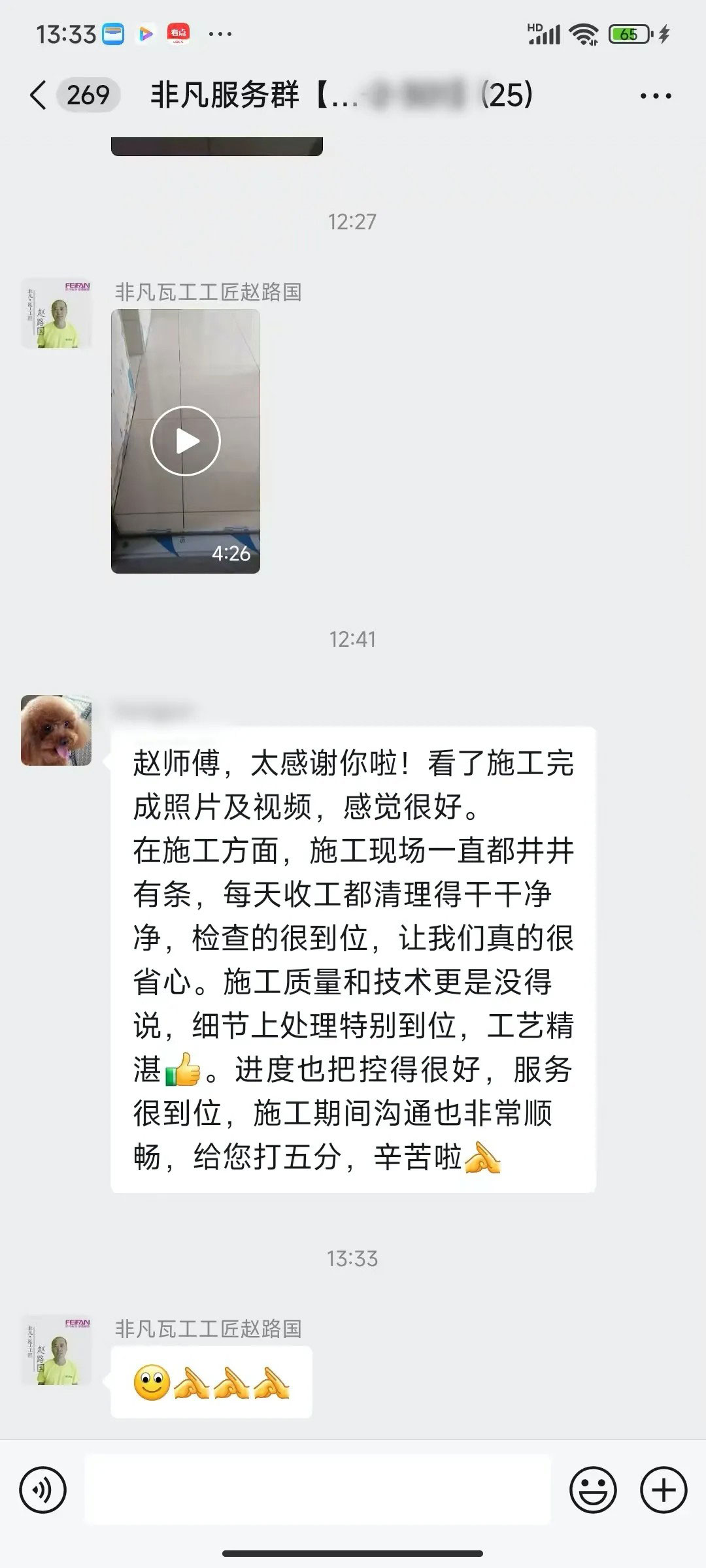Screen dimensions: 706x1568
Task: Open the plus attachments menu
Action: [x=664, y=1491]
